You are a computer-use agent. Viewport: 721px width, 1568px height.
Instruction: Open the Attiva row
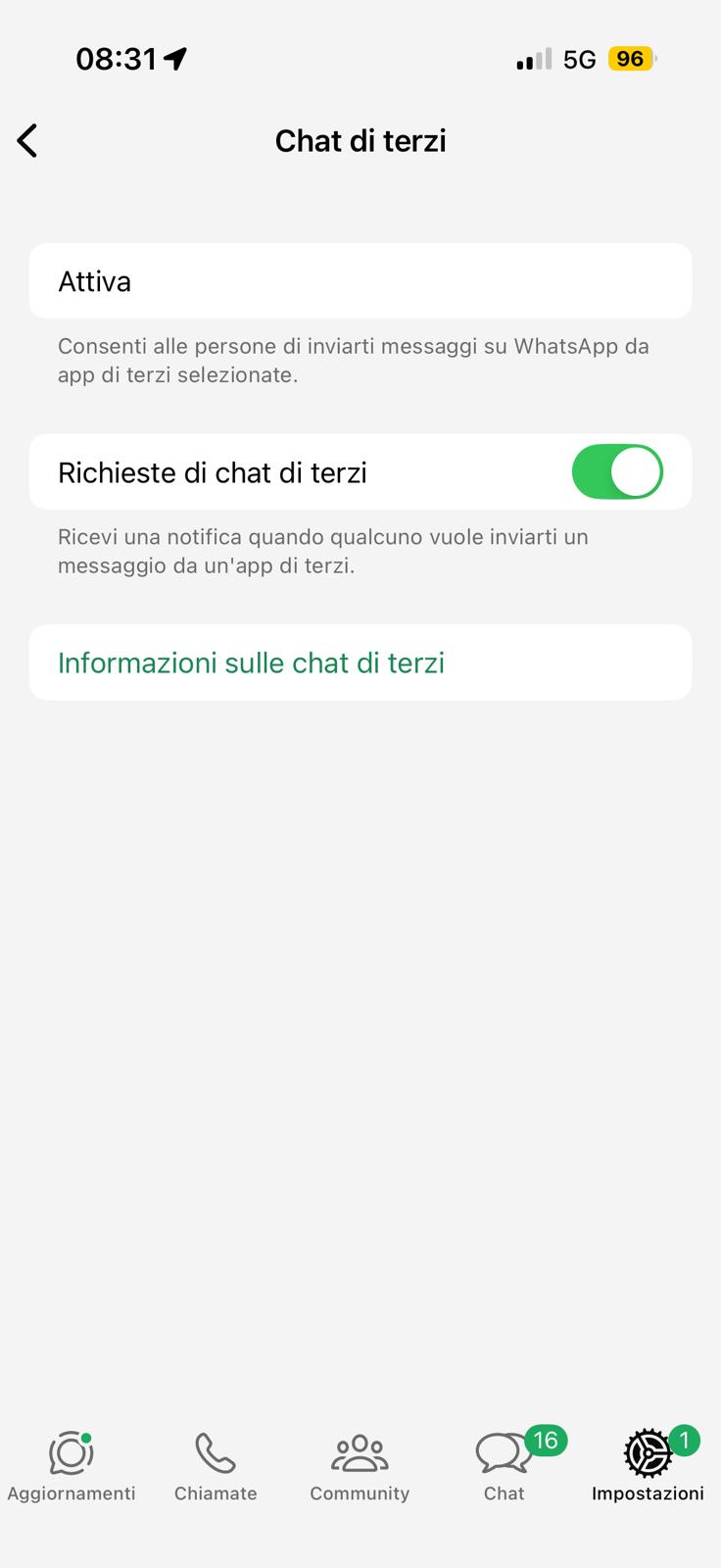click(x=360, y=281)
